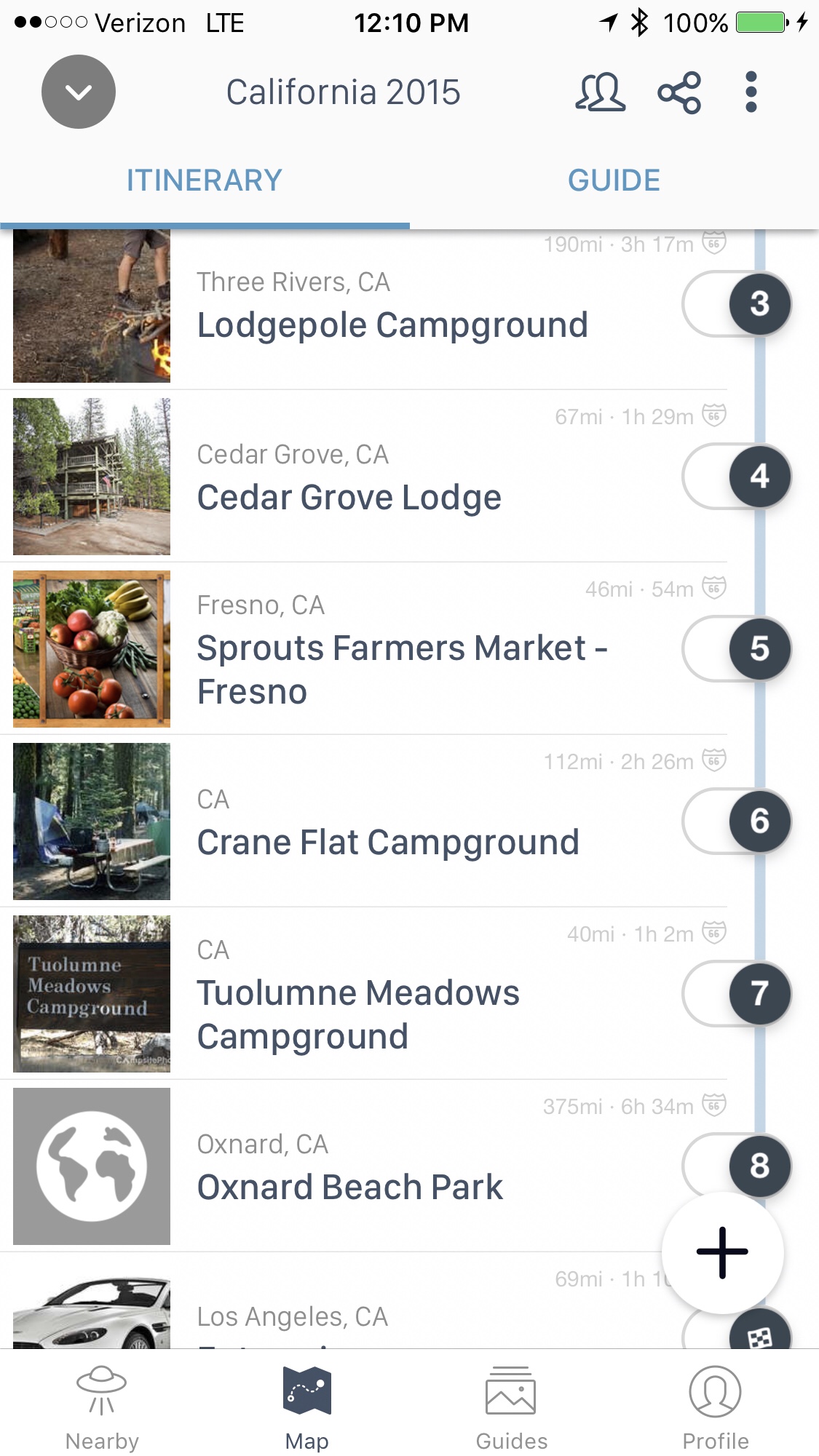Share the California 2015 trip
819x1456 pixels.
click(679, 92)
